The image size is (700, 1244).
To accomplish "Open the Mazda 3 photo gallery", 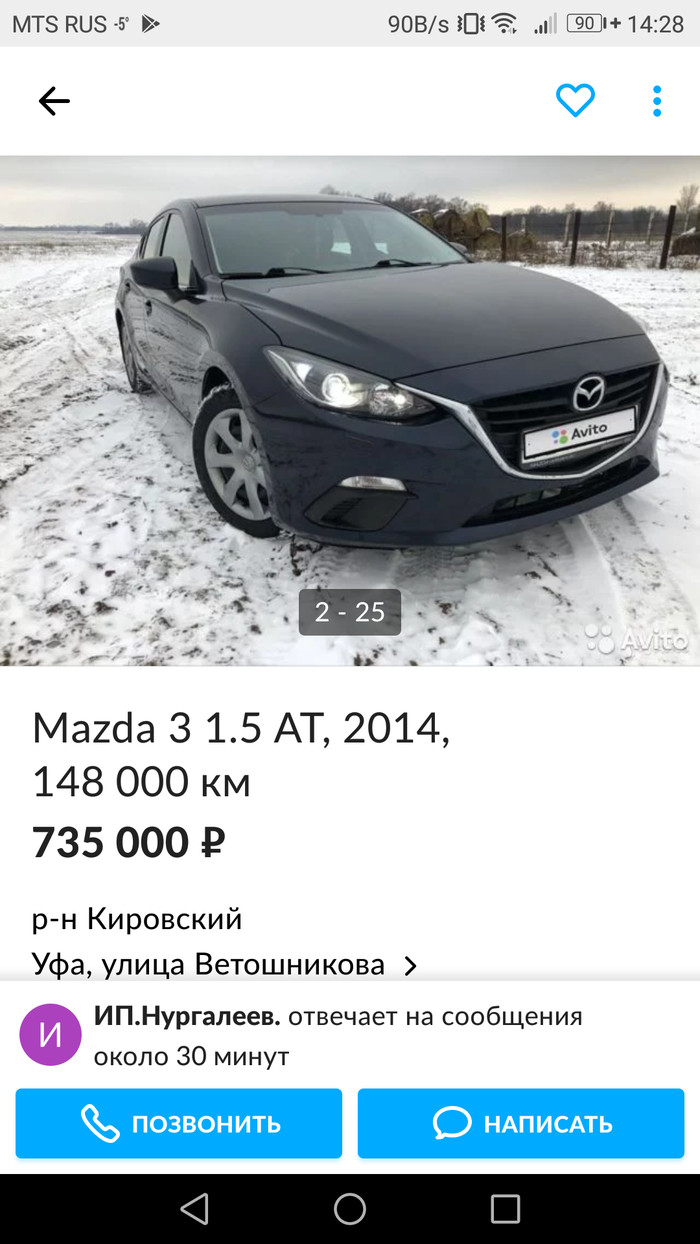I will coord(350,410).
